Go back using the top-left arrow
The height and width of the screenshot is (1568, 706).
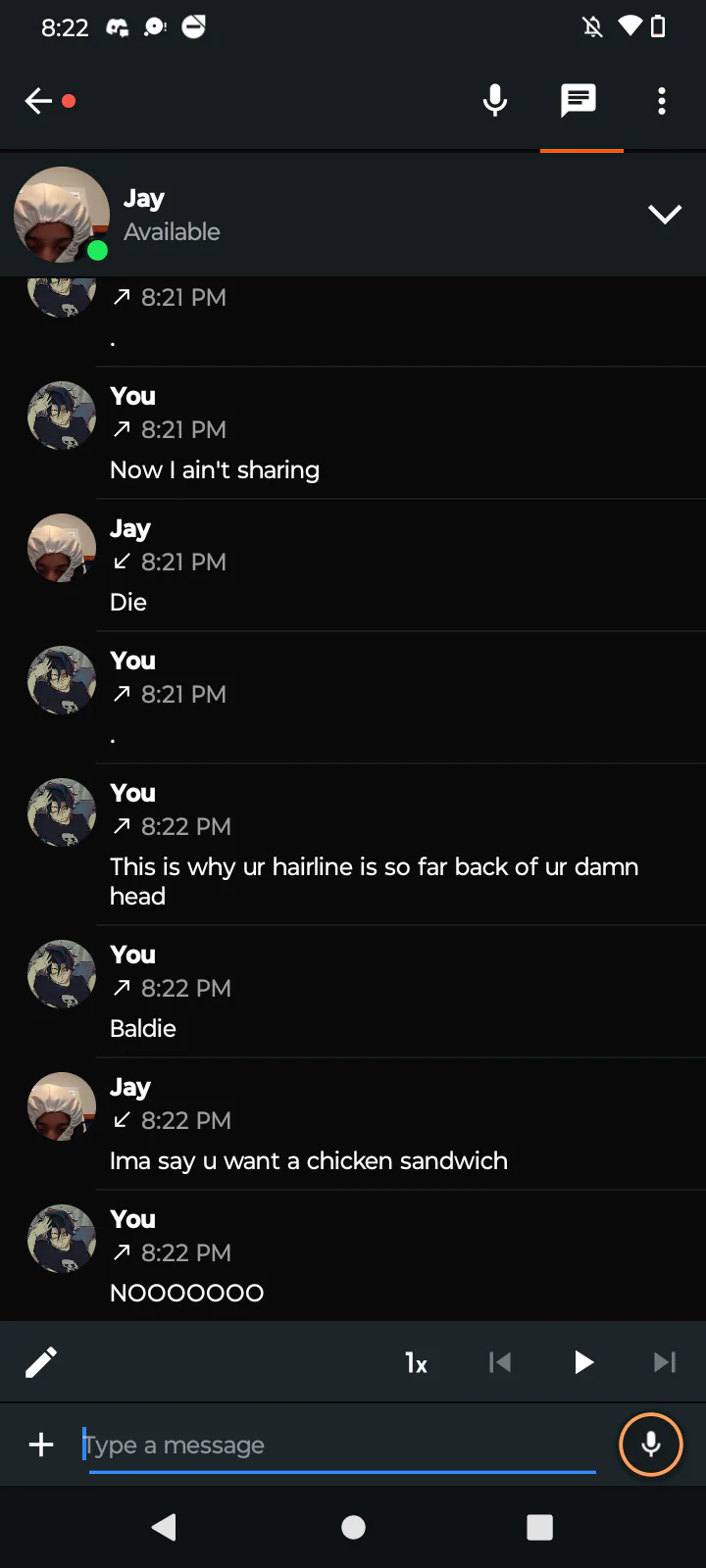(38, 101)
